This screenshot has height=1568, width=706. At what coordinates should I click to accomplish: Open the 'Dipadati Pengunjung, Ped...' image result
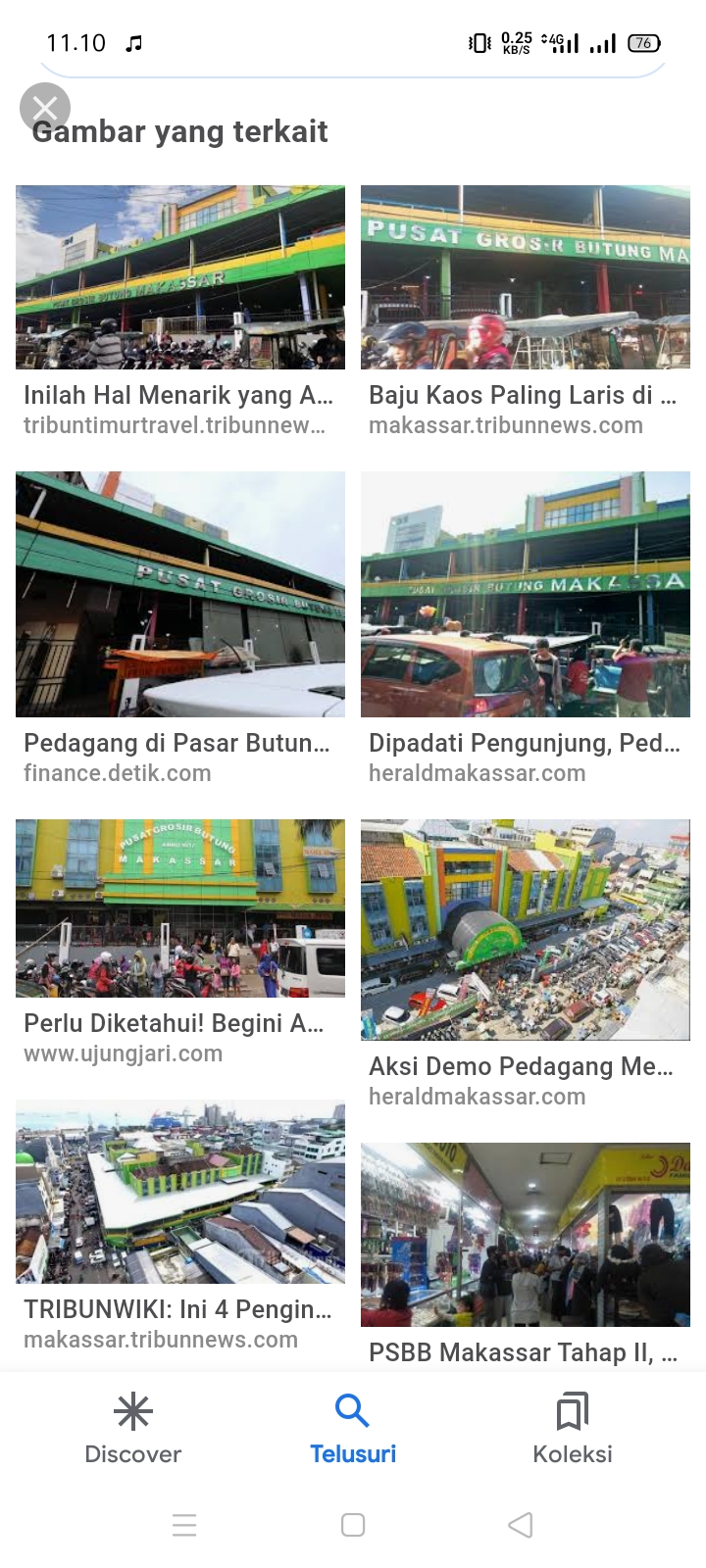tap(526, 594)
